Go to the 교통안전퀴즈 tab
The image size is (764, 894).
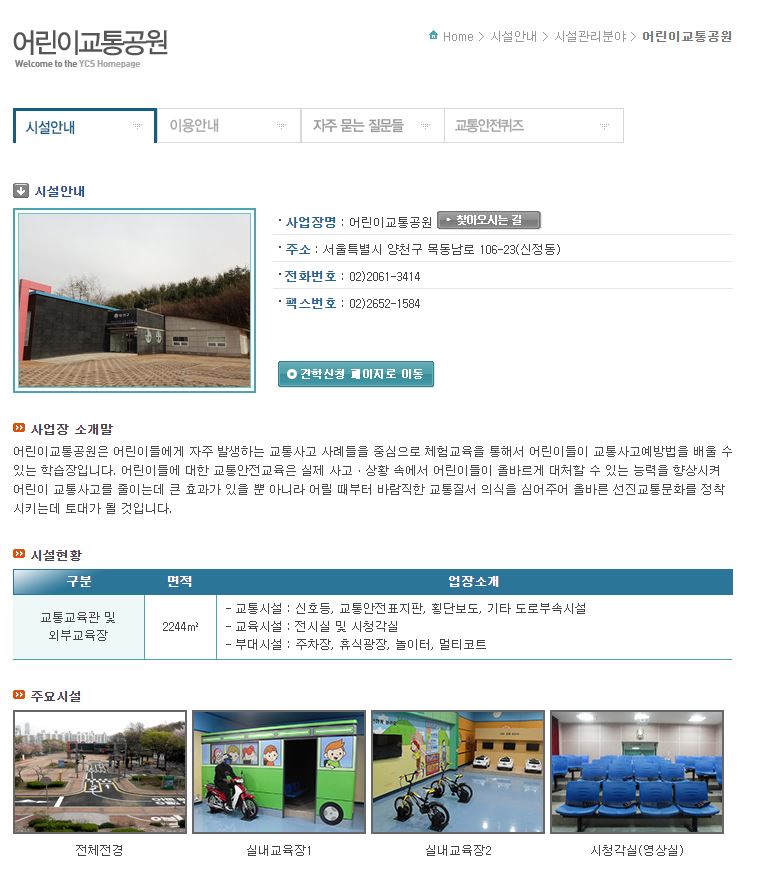pos(533,126)
